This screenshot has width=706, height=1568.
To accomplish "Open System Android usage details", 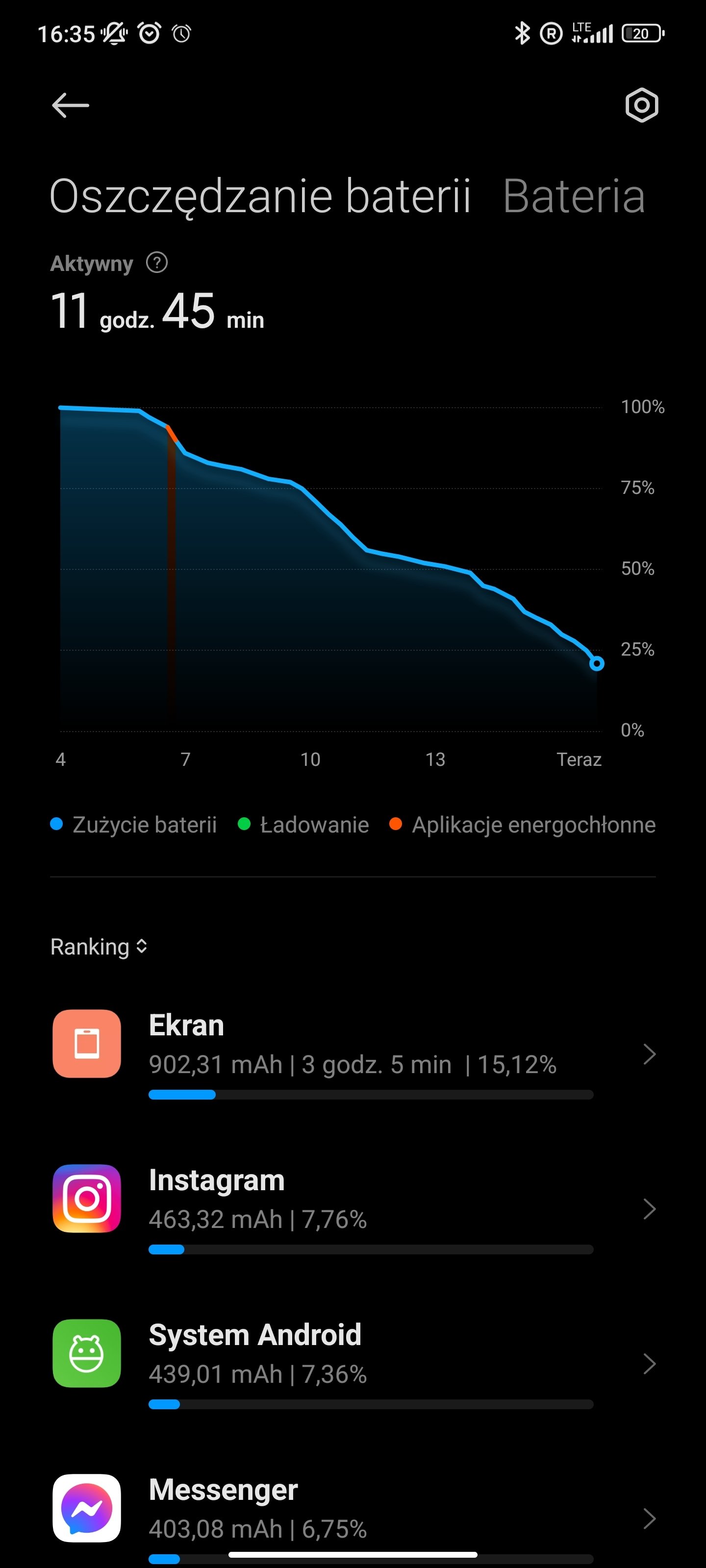I will 353,1364.
